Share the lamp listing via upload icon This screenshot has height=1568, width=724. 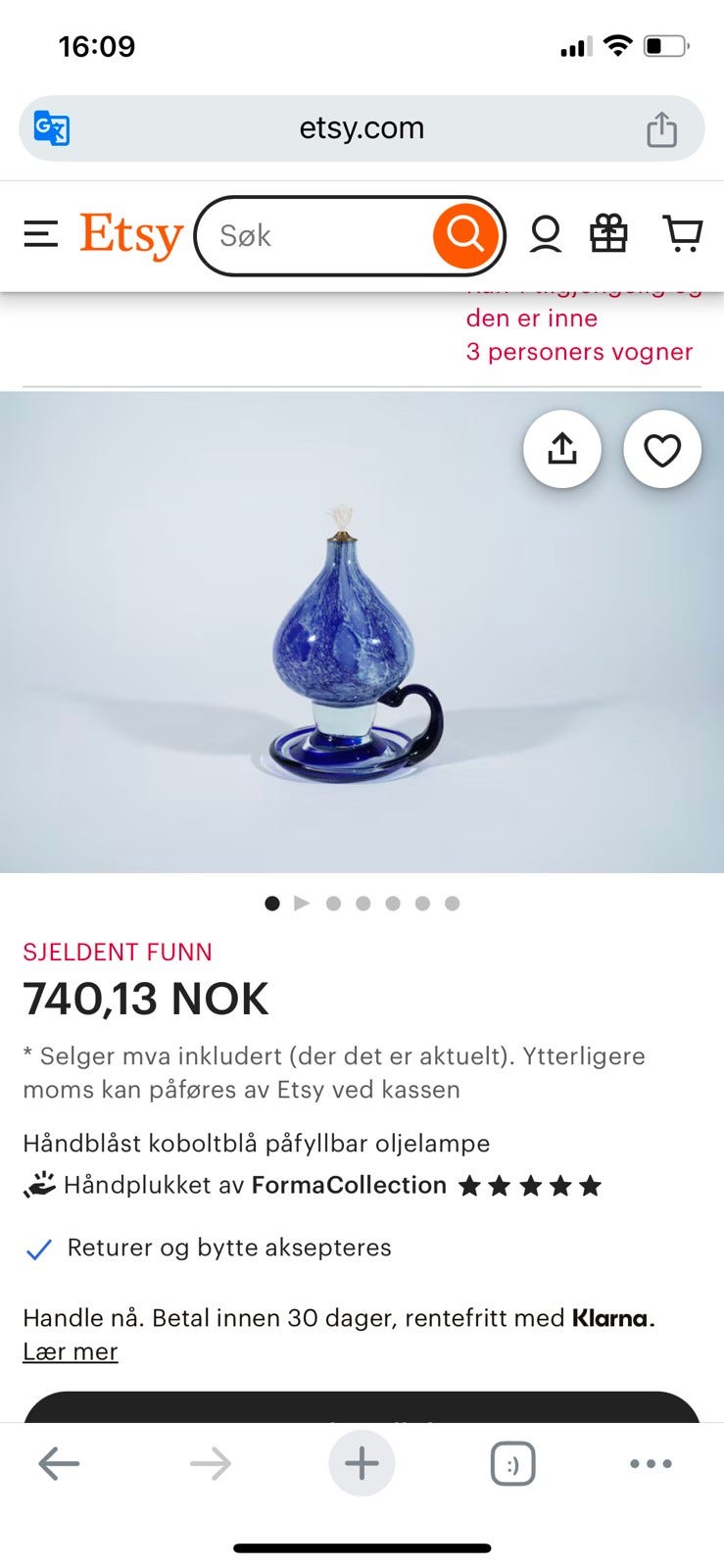[x=562, y=449]
